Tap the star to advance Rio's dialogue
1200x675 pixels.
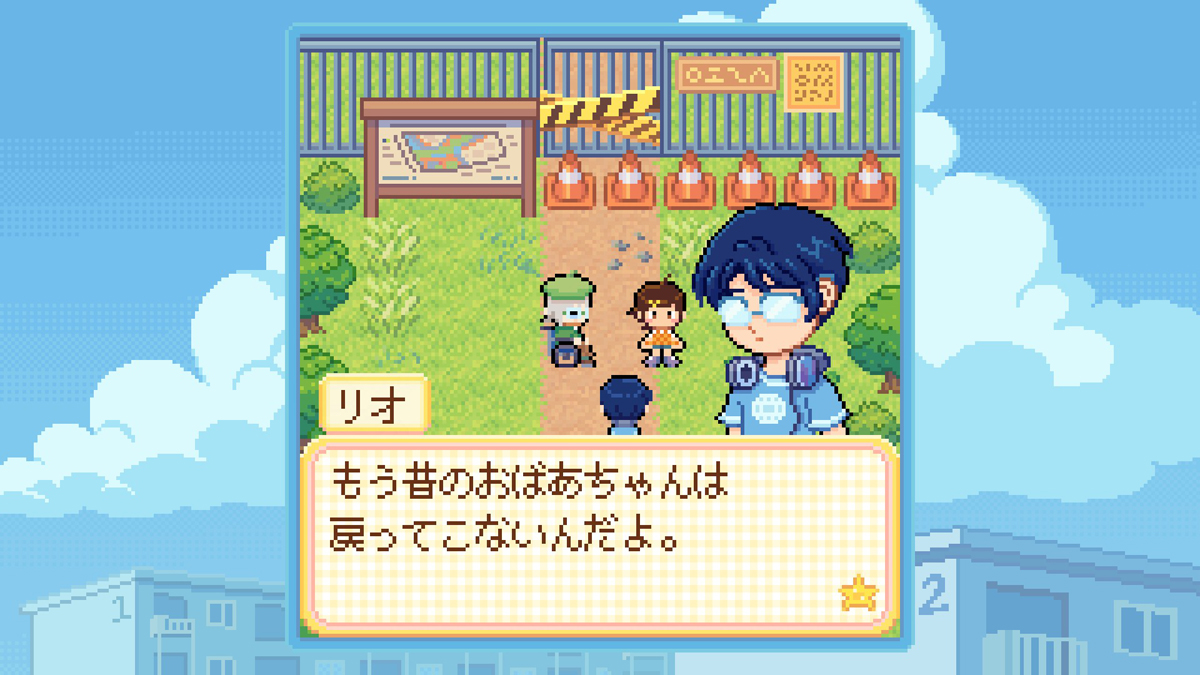[858, 596]
